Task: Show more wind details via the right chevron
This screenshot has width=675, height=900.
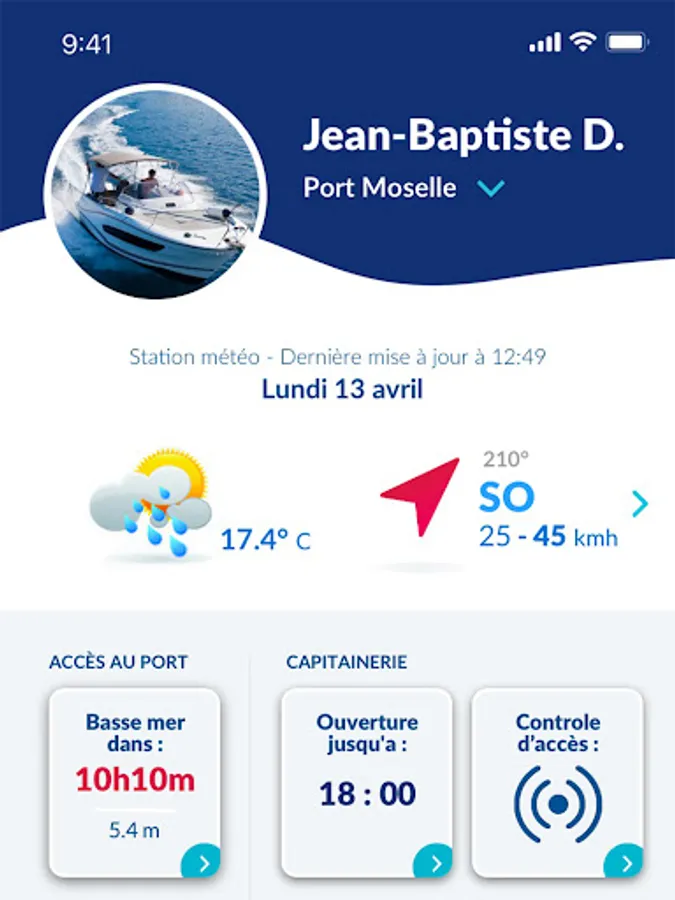Action: click(x=640, y=503)
